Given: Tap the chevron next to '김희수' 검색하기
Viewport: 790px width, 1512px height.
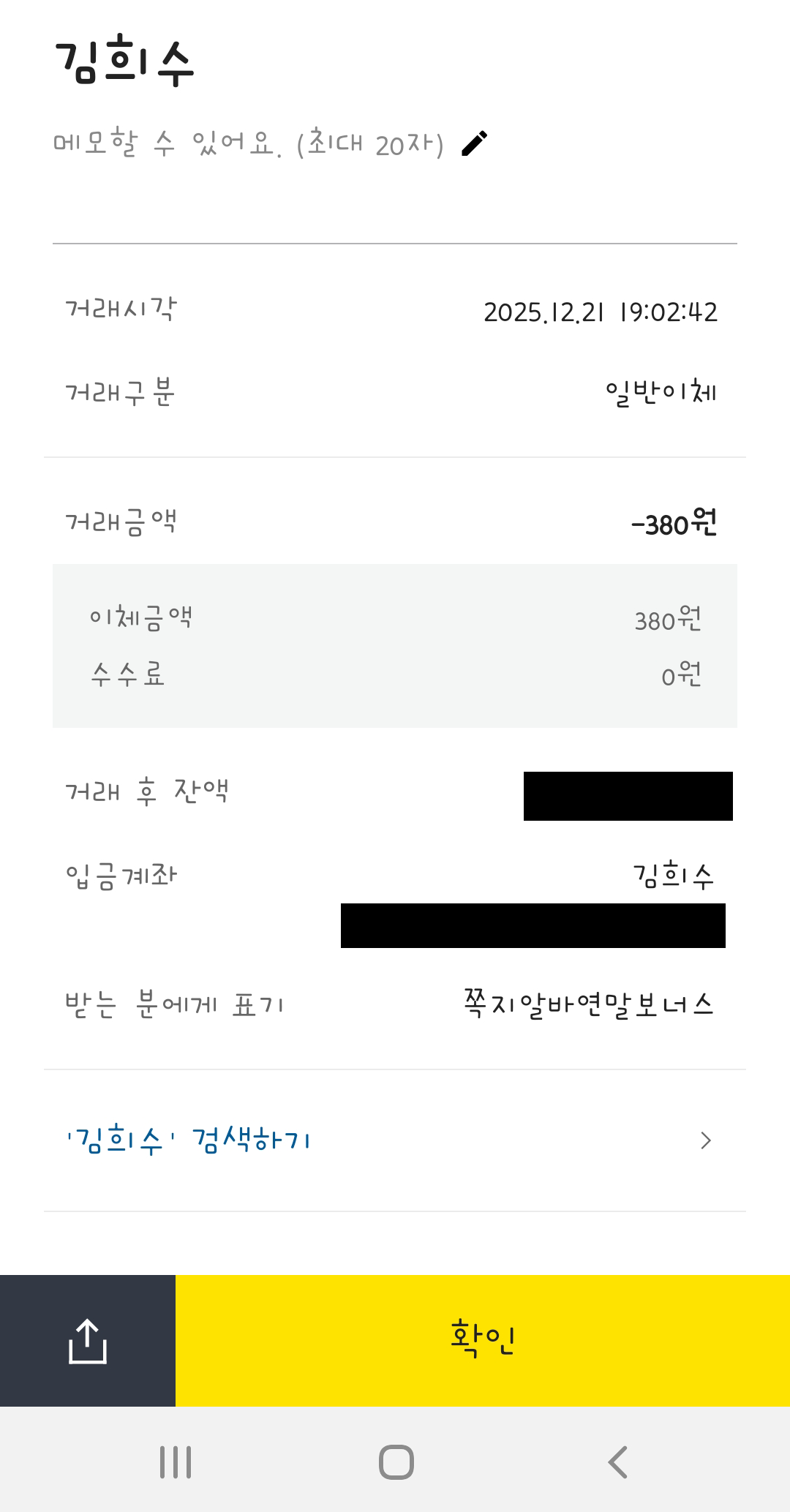Looking at the screenshot, I should (x=704, y=1138).
